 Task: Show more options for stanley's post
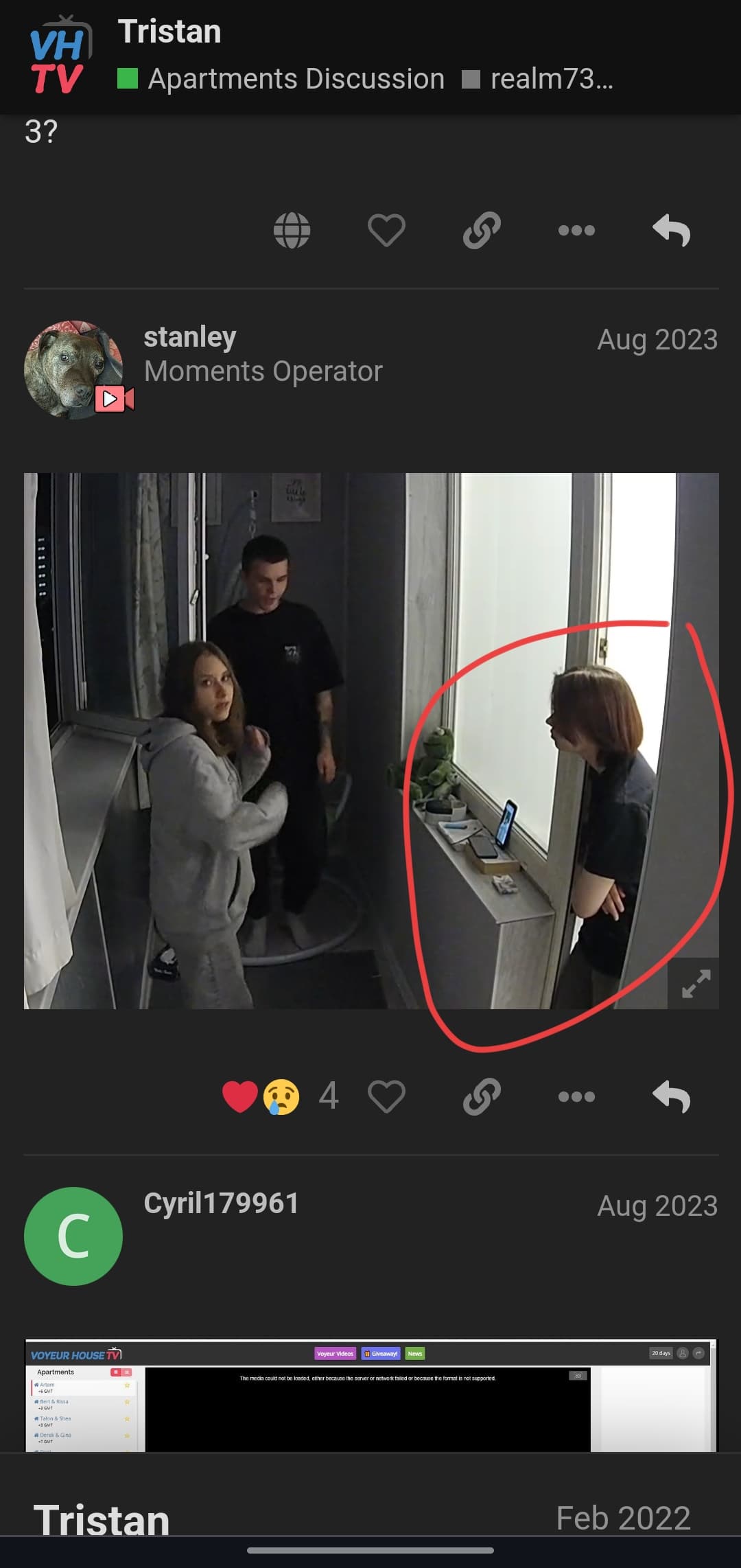(x=576, y=1096)
